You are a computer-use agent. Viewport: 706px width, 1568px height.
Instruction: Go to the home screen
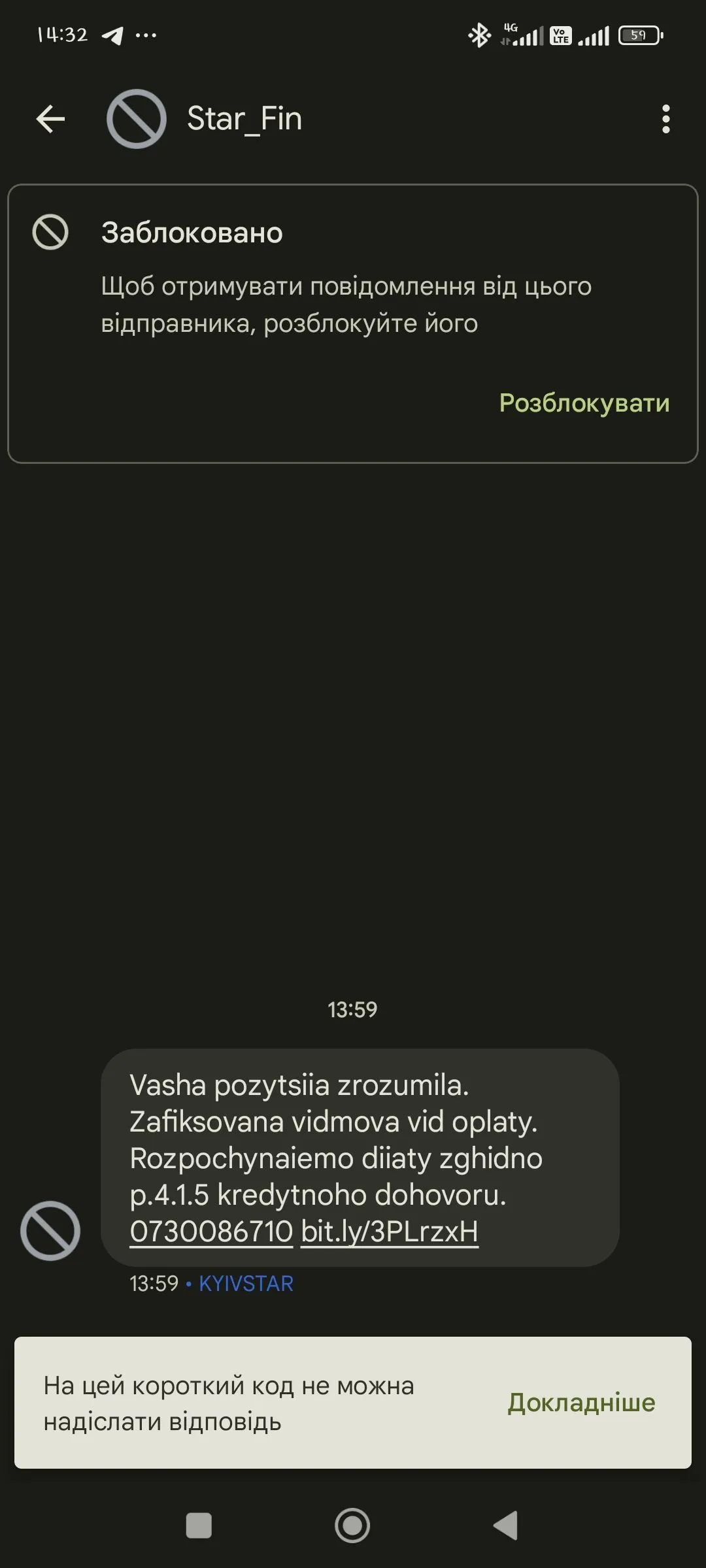pos(352,1526)
